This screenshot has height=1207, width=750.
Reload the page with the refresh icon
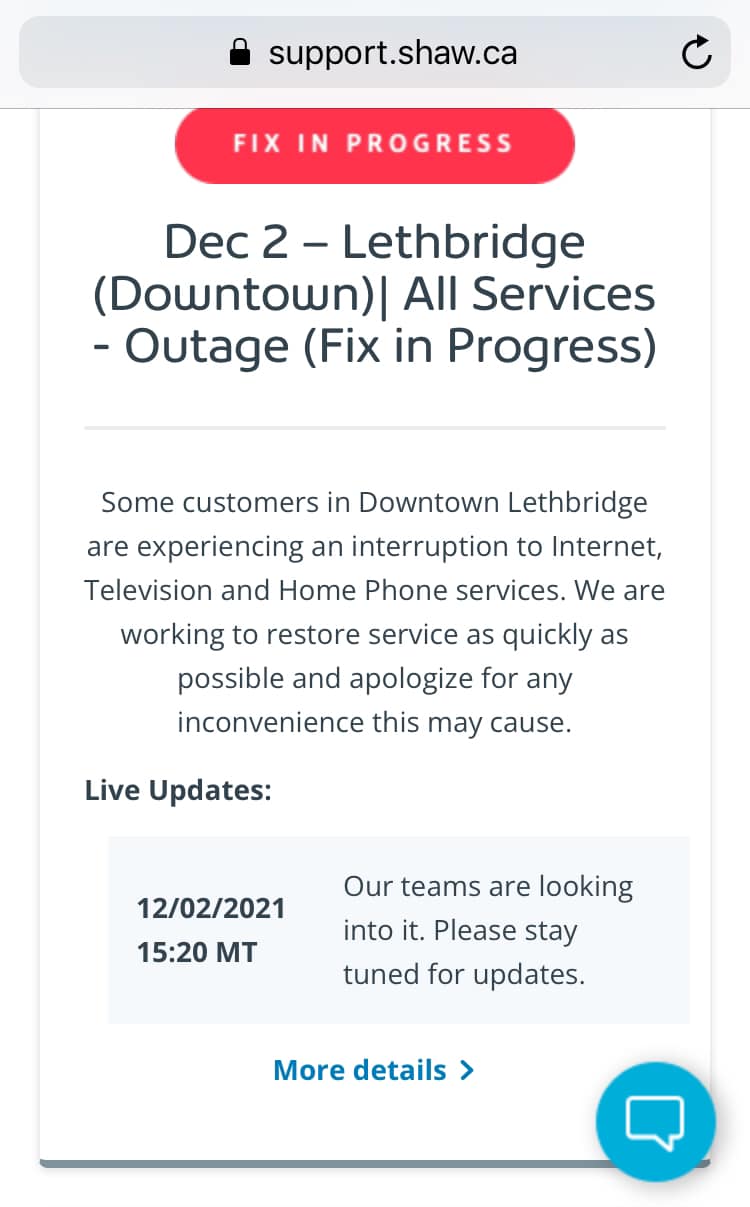pos(696,52)
